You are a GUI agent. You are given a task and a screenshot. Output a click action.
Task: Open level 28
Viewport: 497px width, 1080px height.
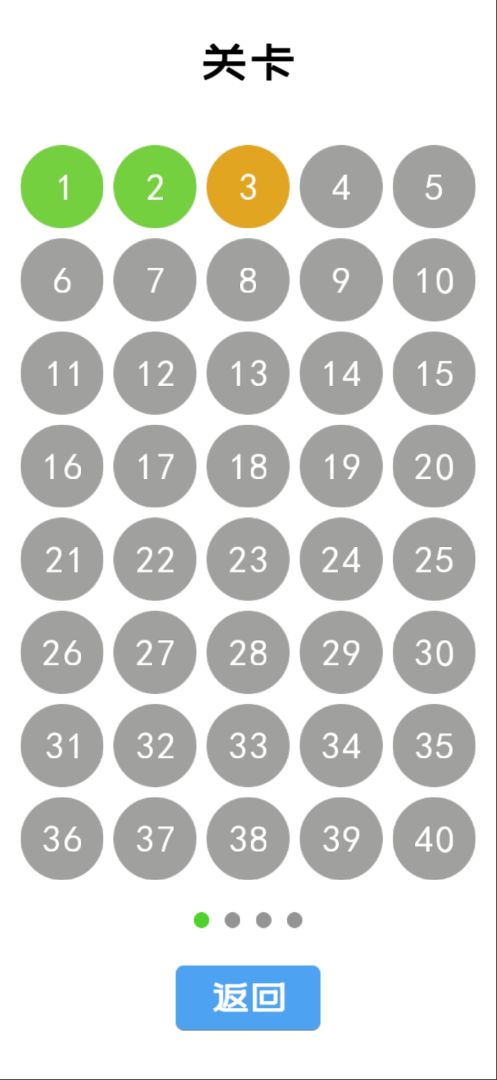tap(248, 652)
